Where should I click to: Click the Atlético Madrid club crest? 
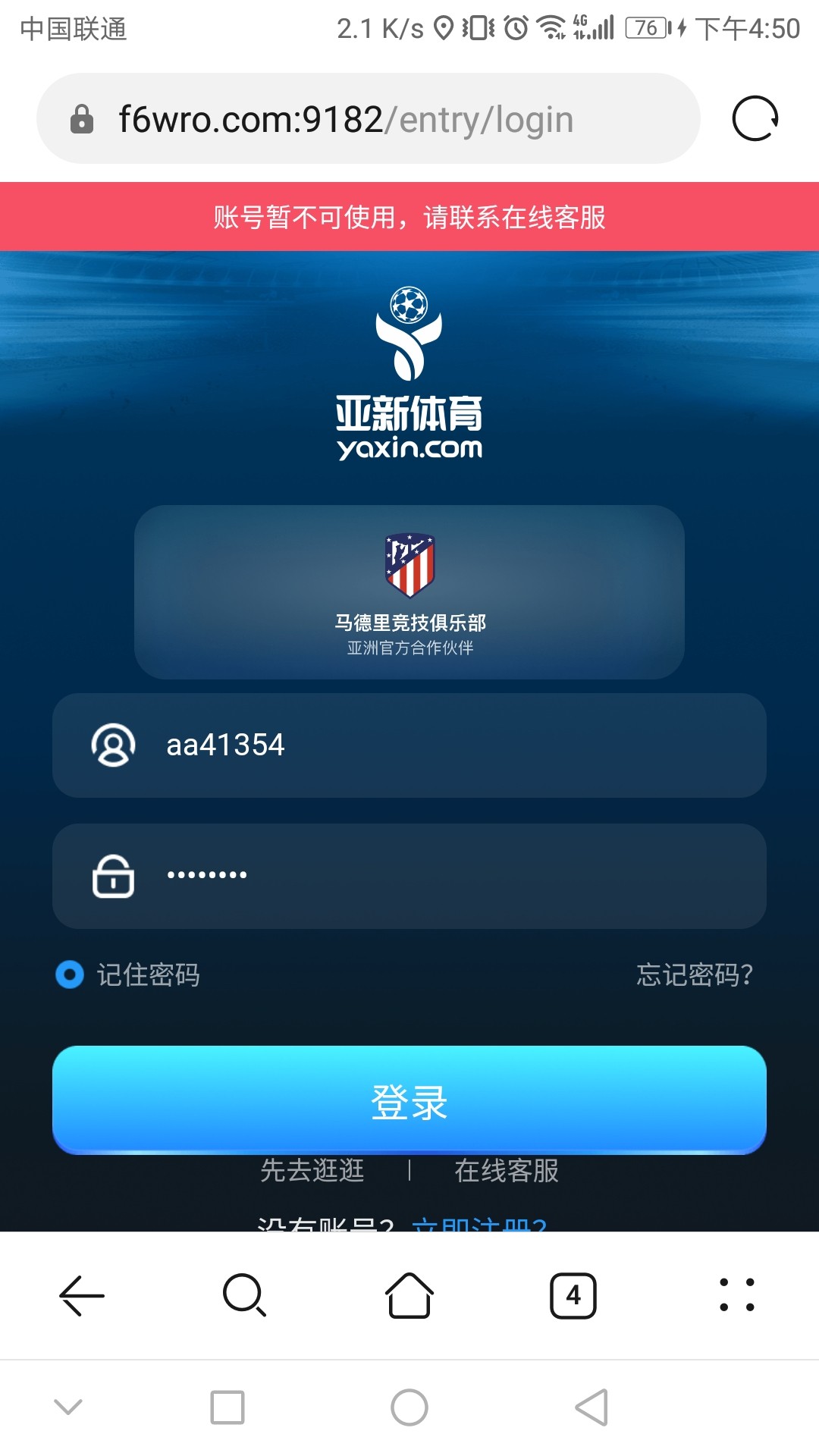[409, 566]
